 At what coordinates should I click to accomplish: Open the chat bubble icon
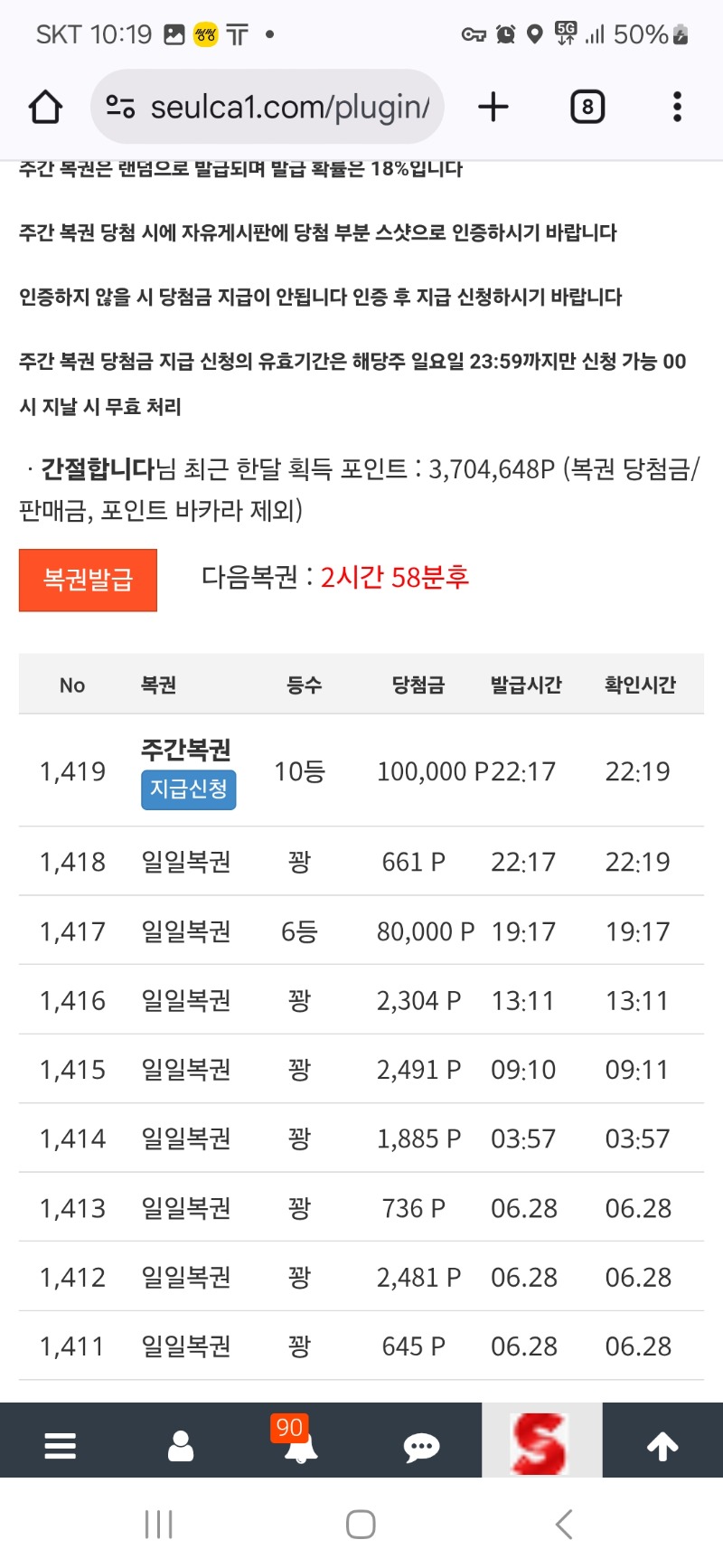(421, 1447)
